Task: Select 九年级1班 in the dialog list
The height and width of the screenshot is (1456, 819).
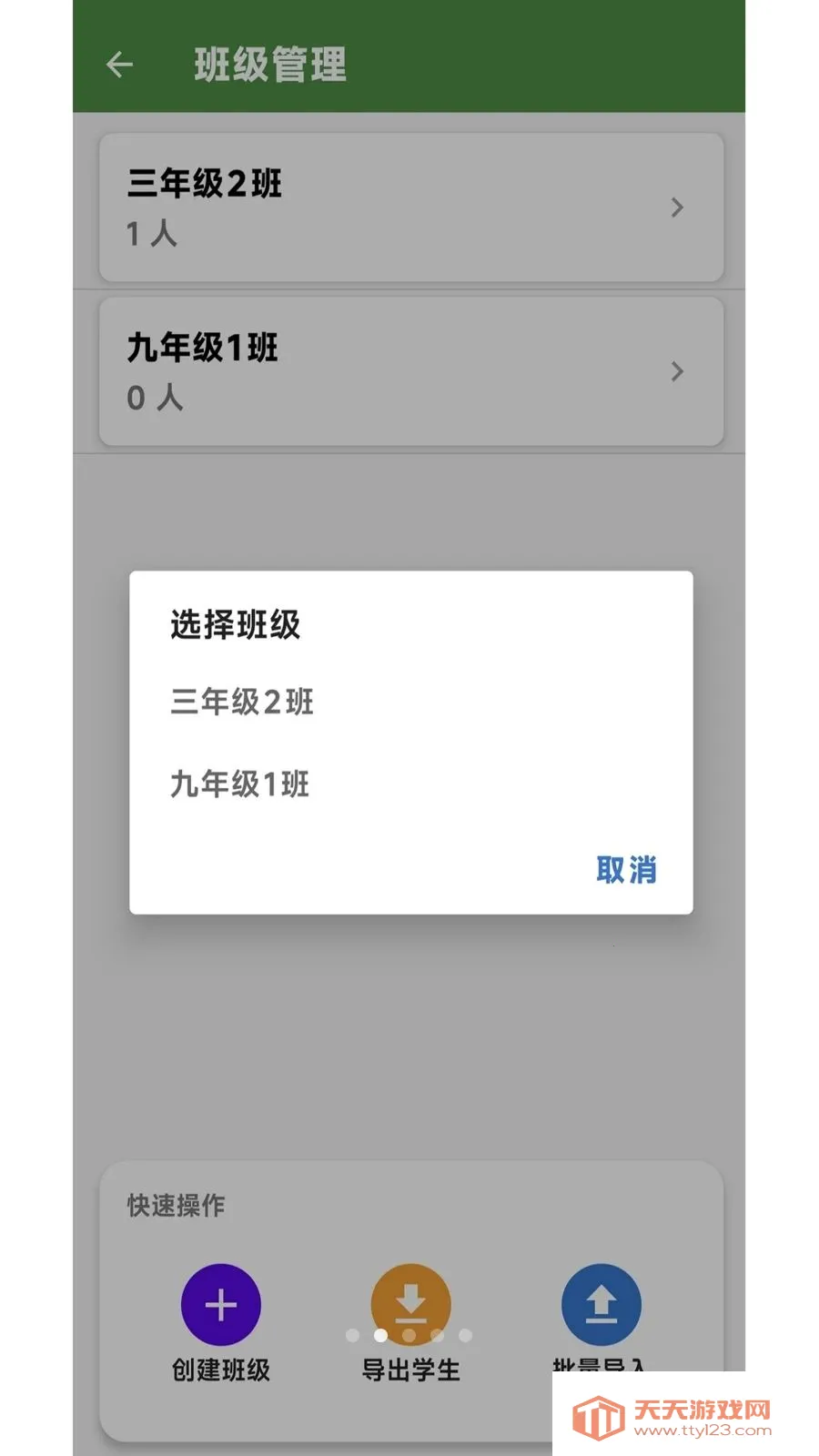Action: click(x=238, y=784)
